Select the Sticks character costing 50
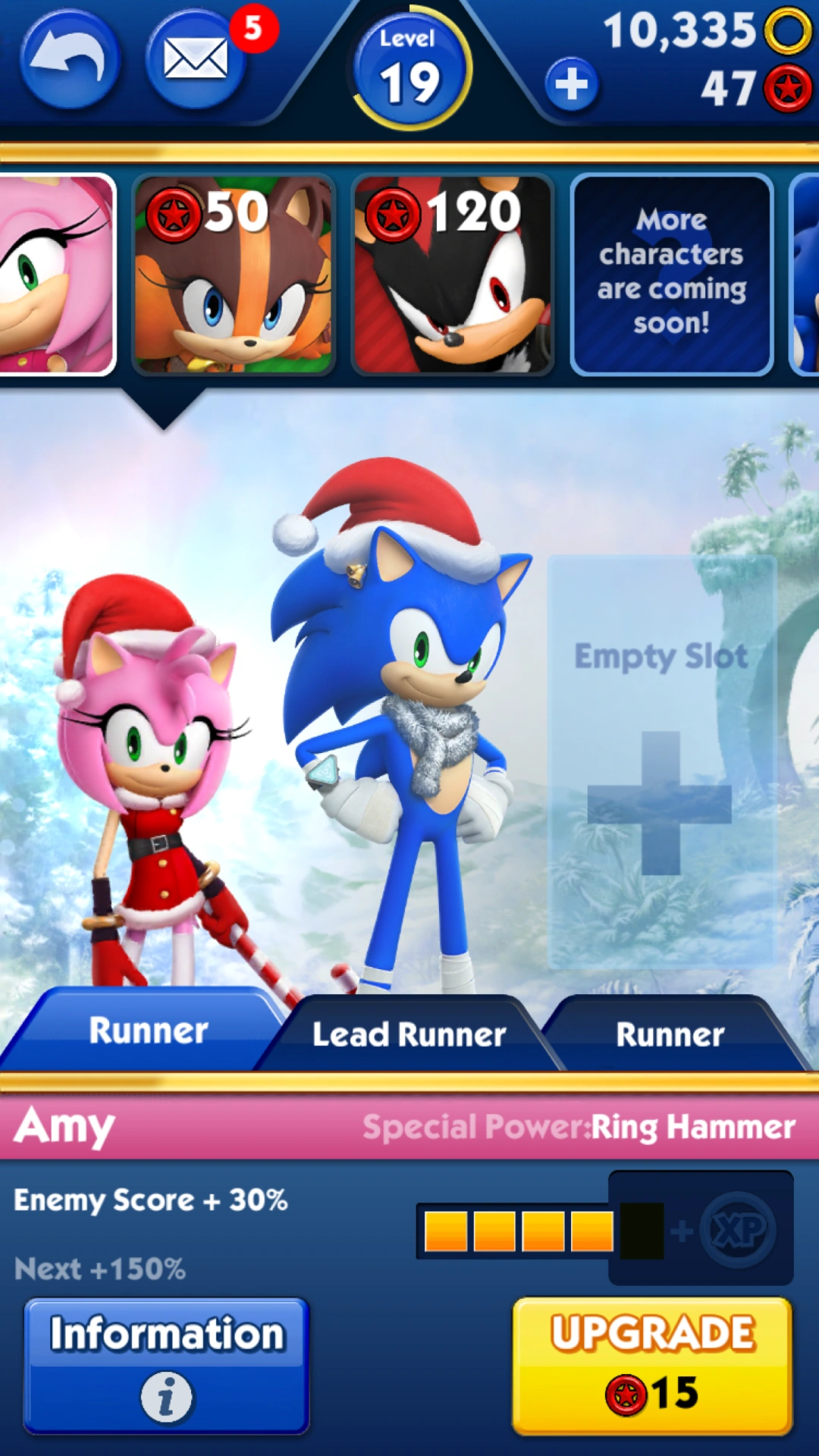Viewport: 819px width, 1456px height. 234,275
